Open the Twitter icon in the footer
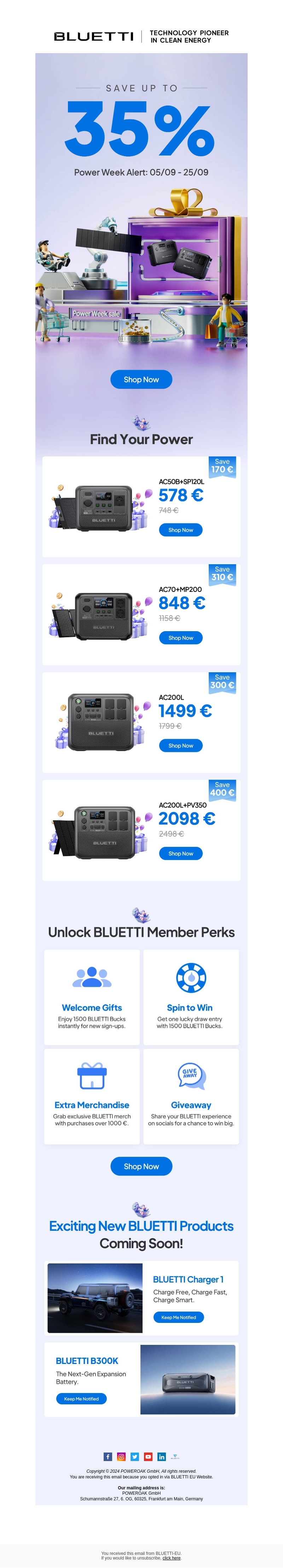Viewport: 283px width, 1568px height. point(135,1457)
